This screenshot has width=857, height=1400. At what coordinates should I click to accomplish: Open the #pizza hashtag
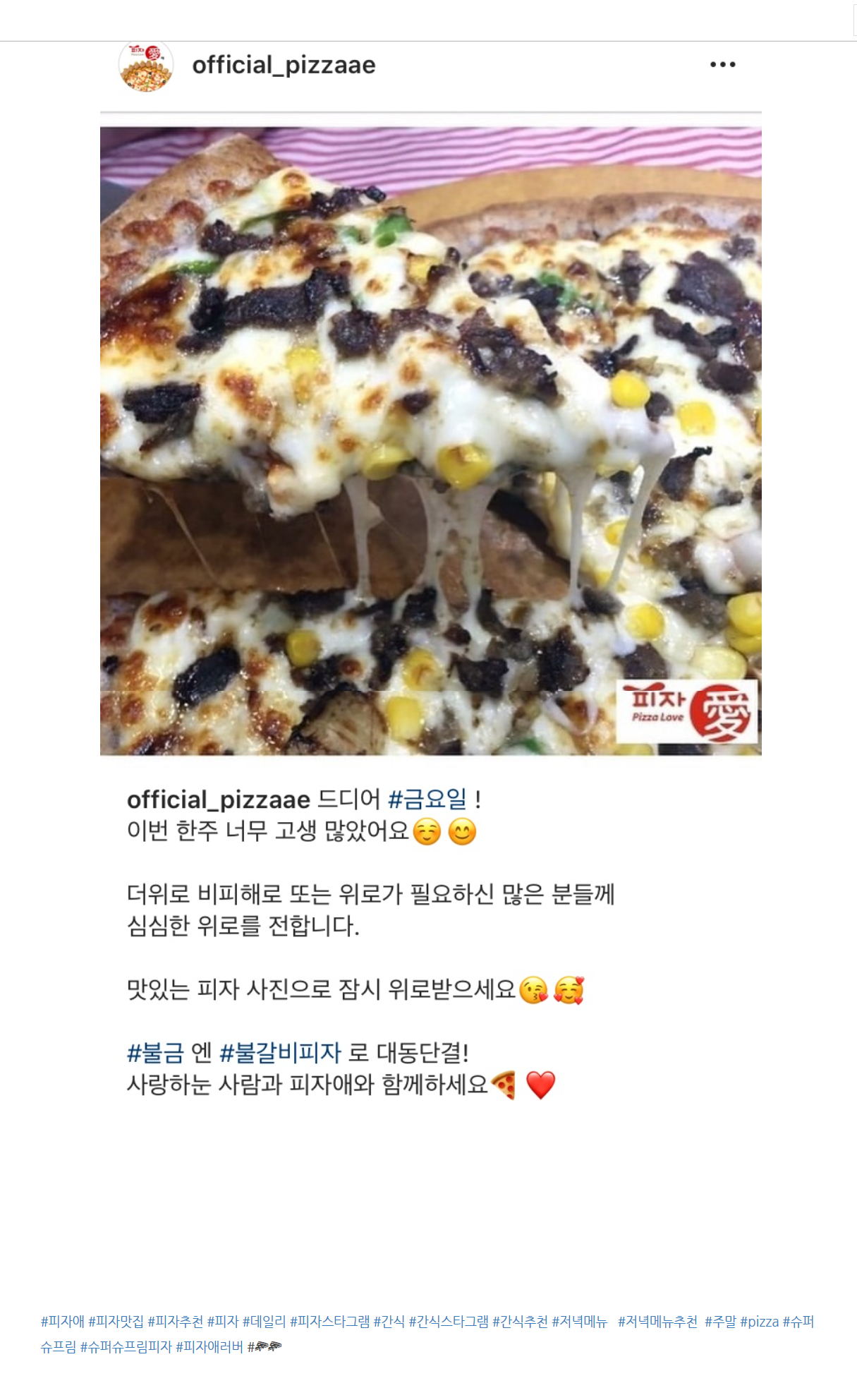point(760,1322)
